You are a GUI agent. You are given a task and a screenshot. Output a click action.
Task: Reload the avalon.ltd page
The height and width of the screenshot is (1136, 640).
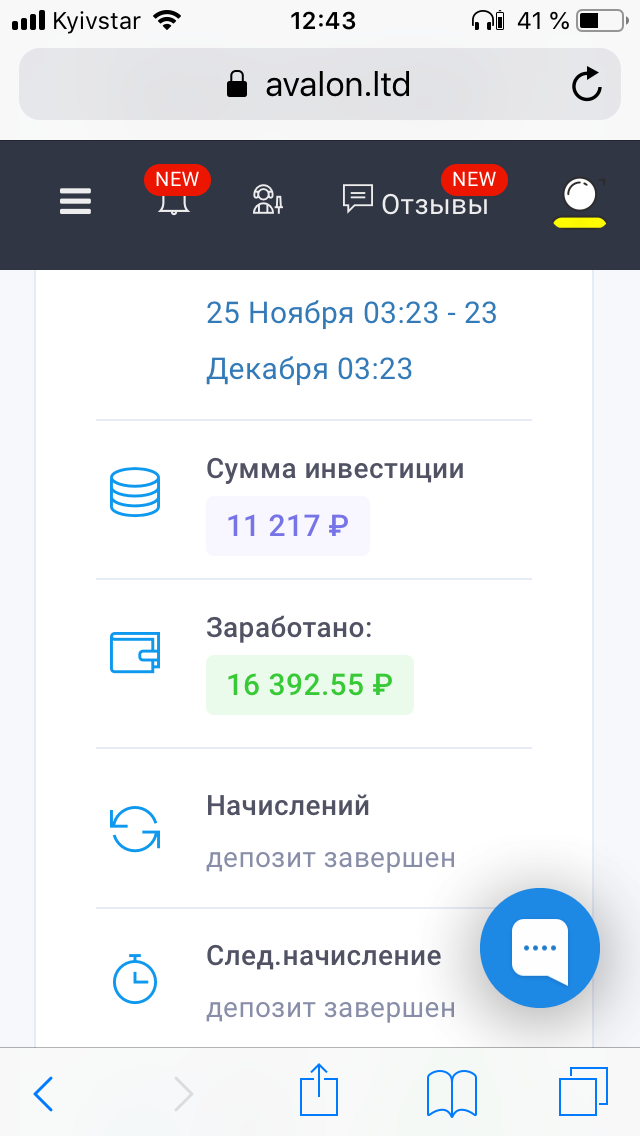coord(587,85)
